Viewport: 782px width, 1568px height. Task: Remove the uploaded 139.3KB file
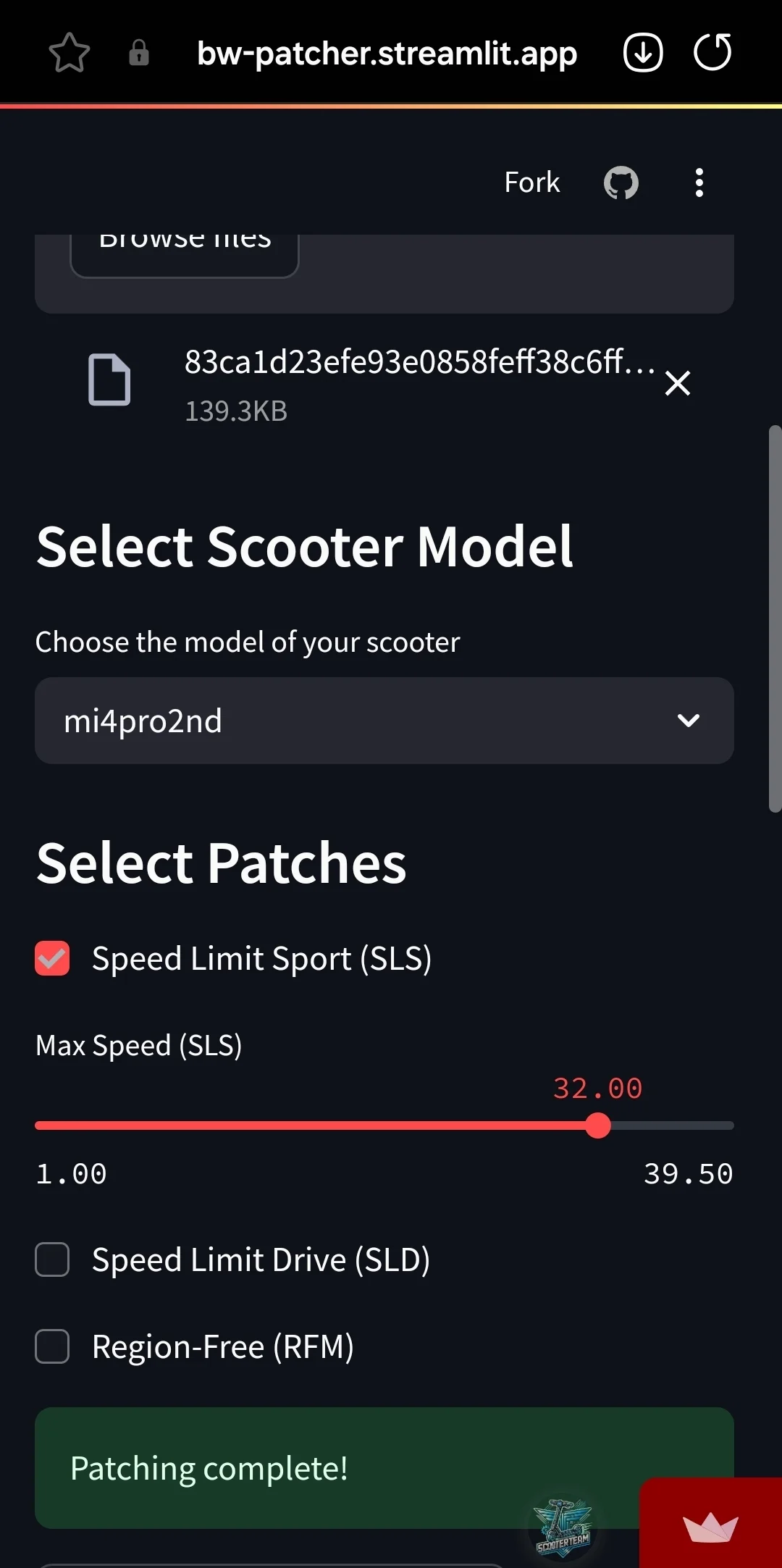click(678, 383)
